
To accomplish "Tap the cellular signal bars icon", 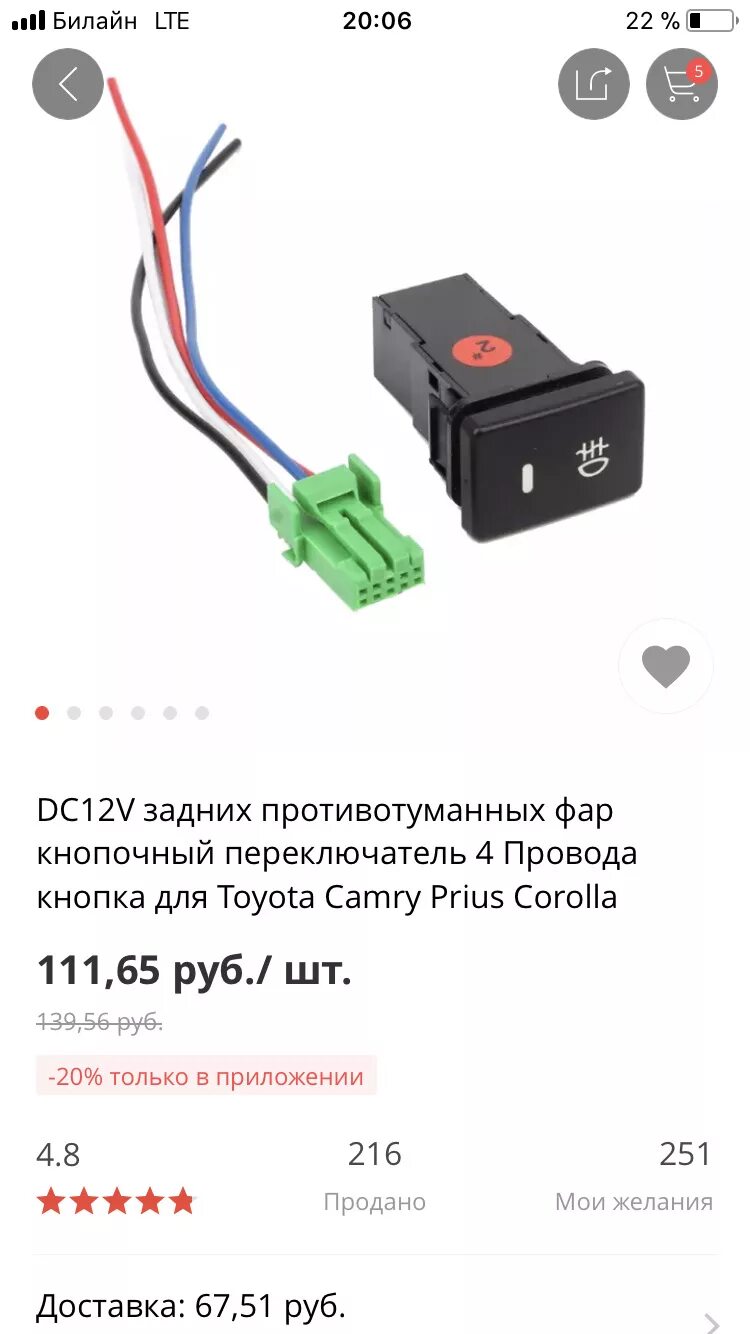I will point(29,18).
